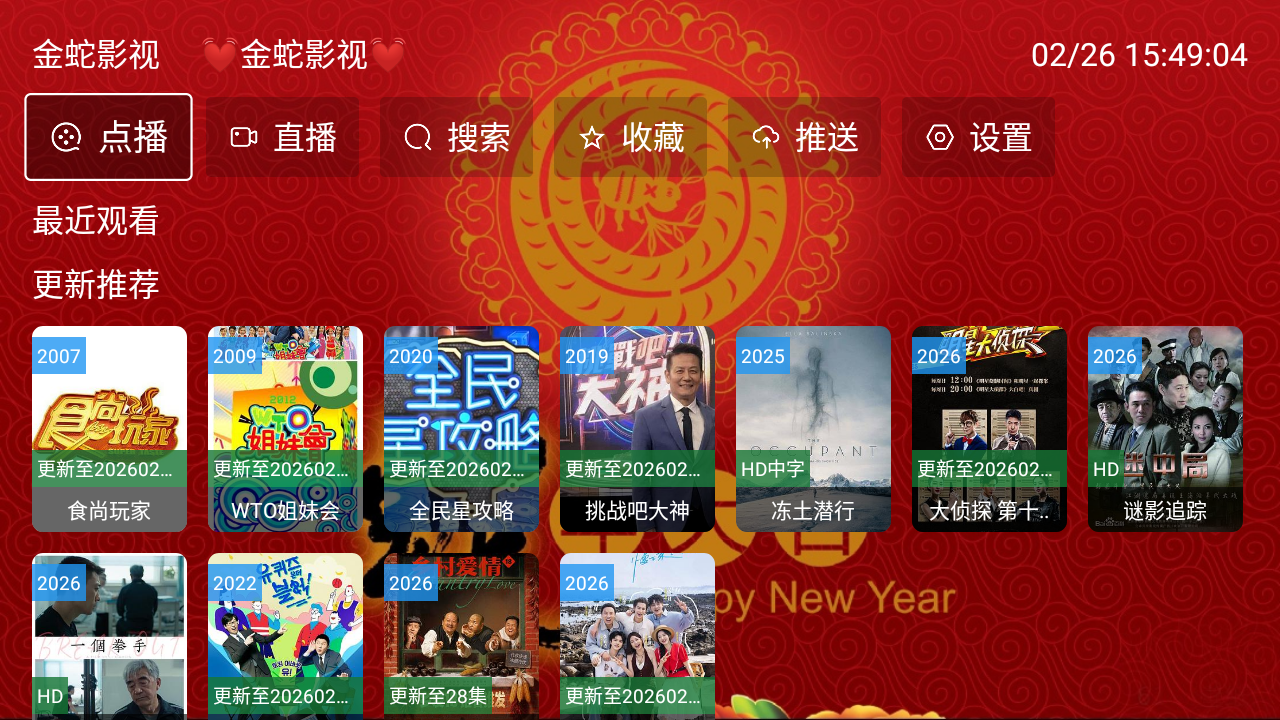Open the WTO姐妹会 card
Image resolution: width=1280 pixels, height=720 pixels.
(285, 428)
